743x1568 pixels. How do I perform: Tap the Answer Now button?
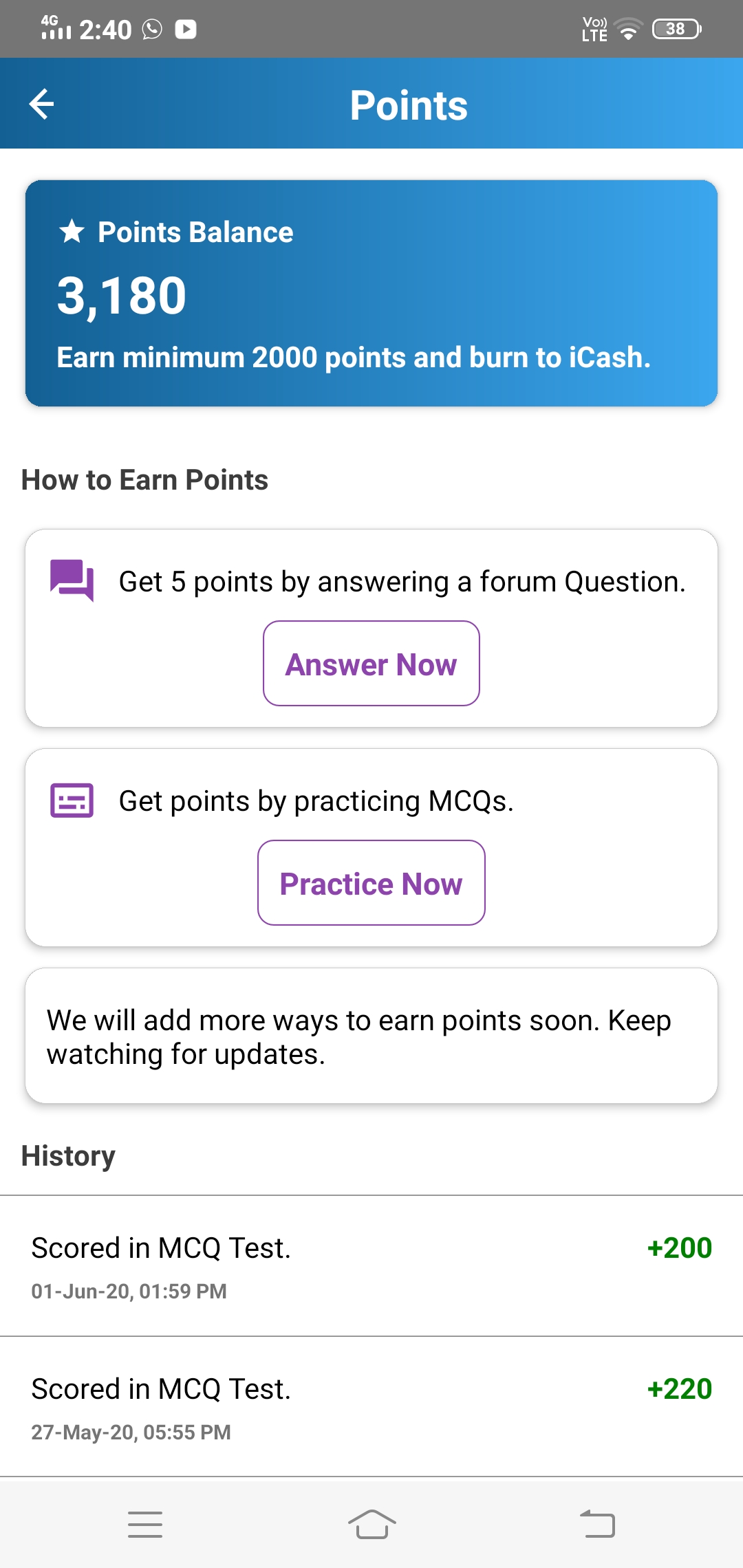(371, 664)
